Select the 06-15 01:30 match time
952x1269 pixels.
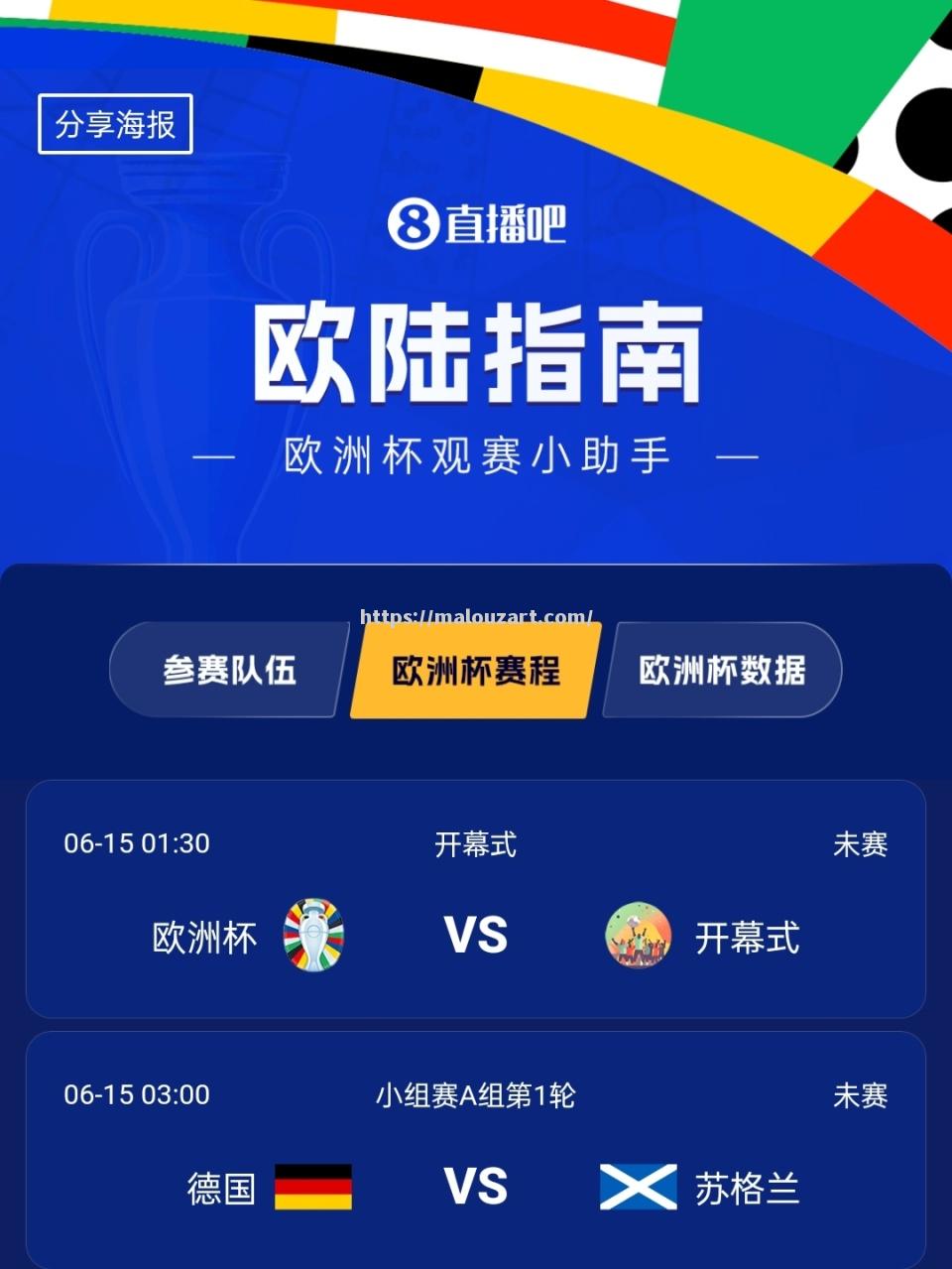click(137, 845)
